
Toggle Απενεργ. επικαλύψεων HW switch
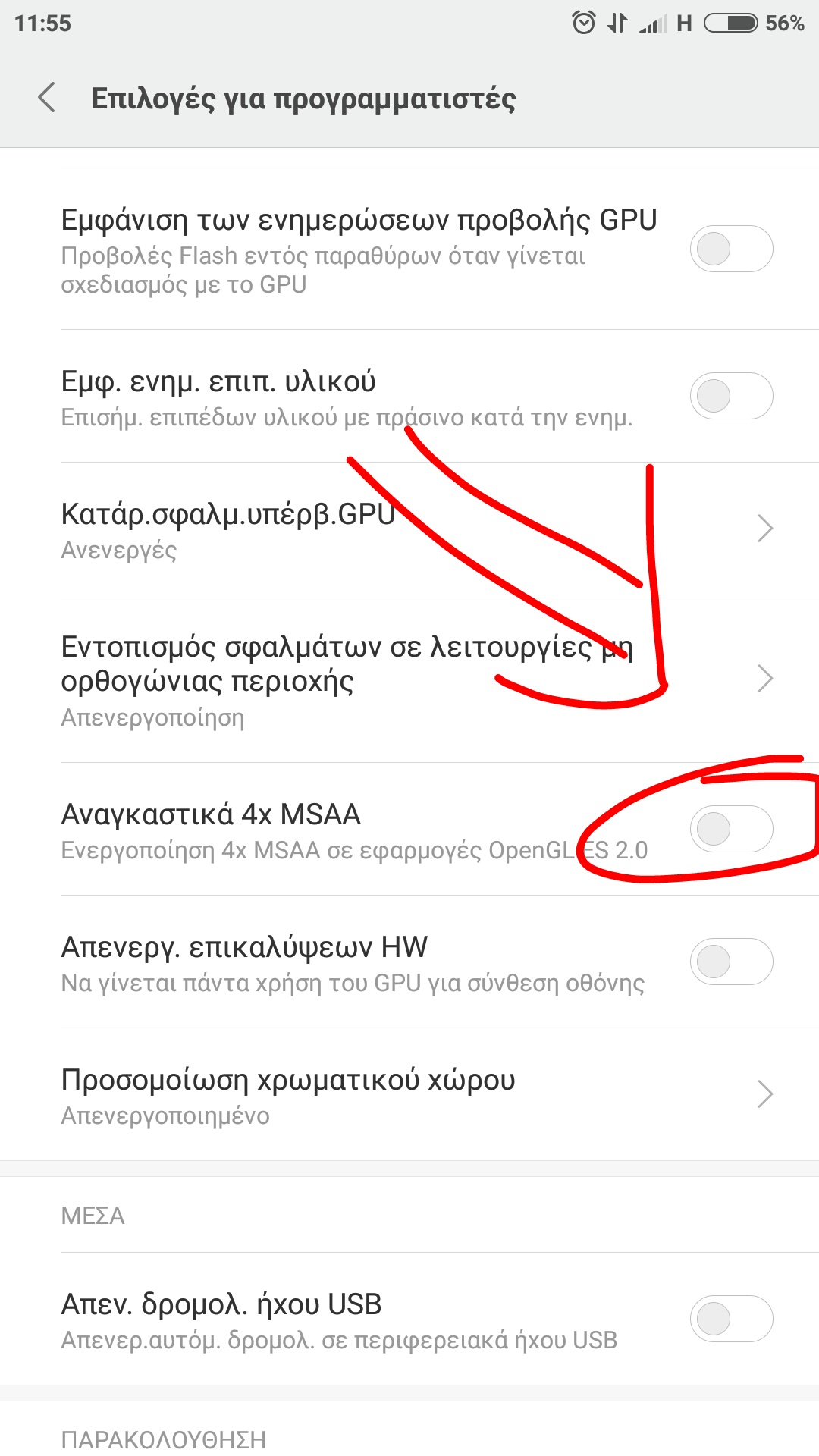click(x=731, y=962)
